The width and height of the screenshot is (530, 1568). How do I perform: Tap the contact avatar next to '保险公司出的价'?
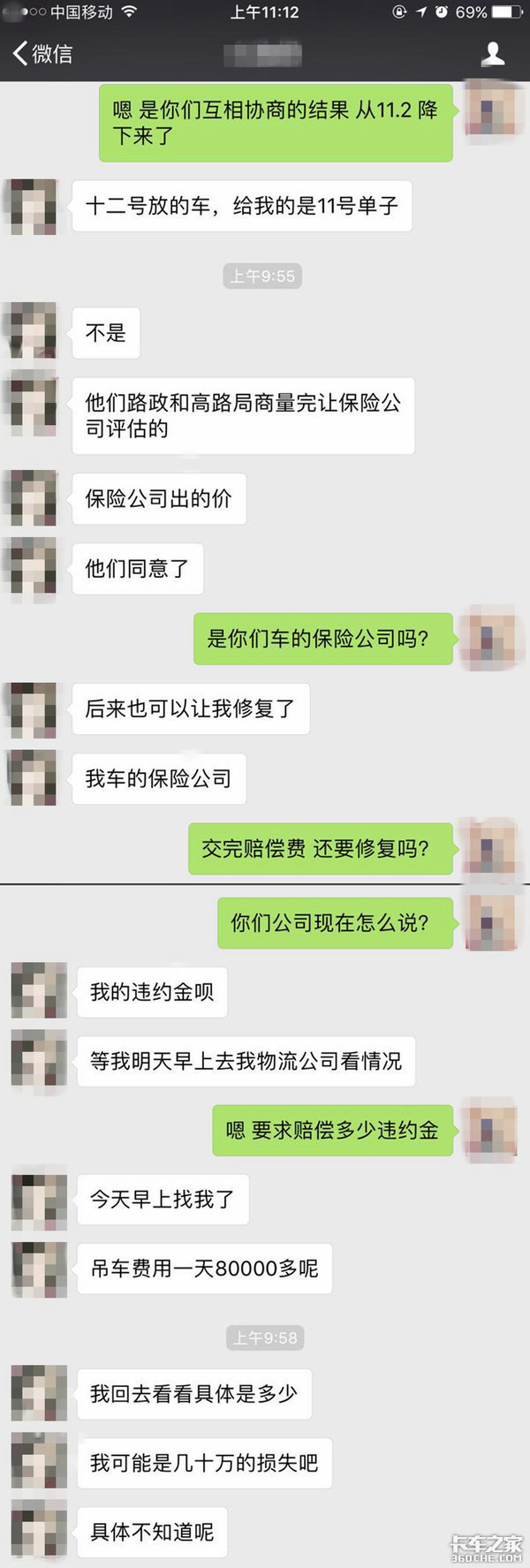coord(32,498)
